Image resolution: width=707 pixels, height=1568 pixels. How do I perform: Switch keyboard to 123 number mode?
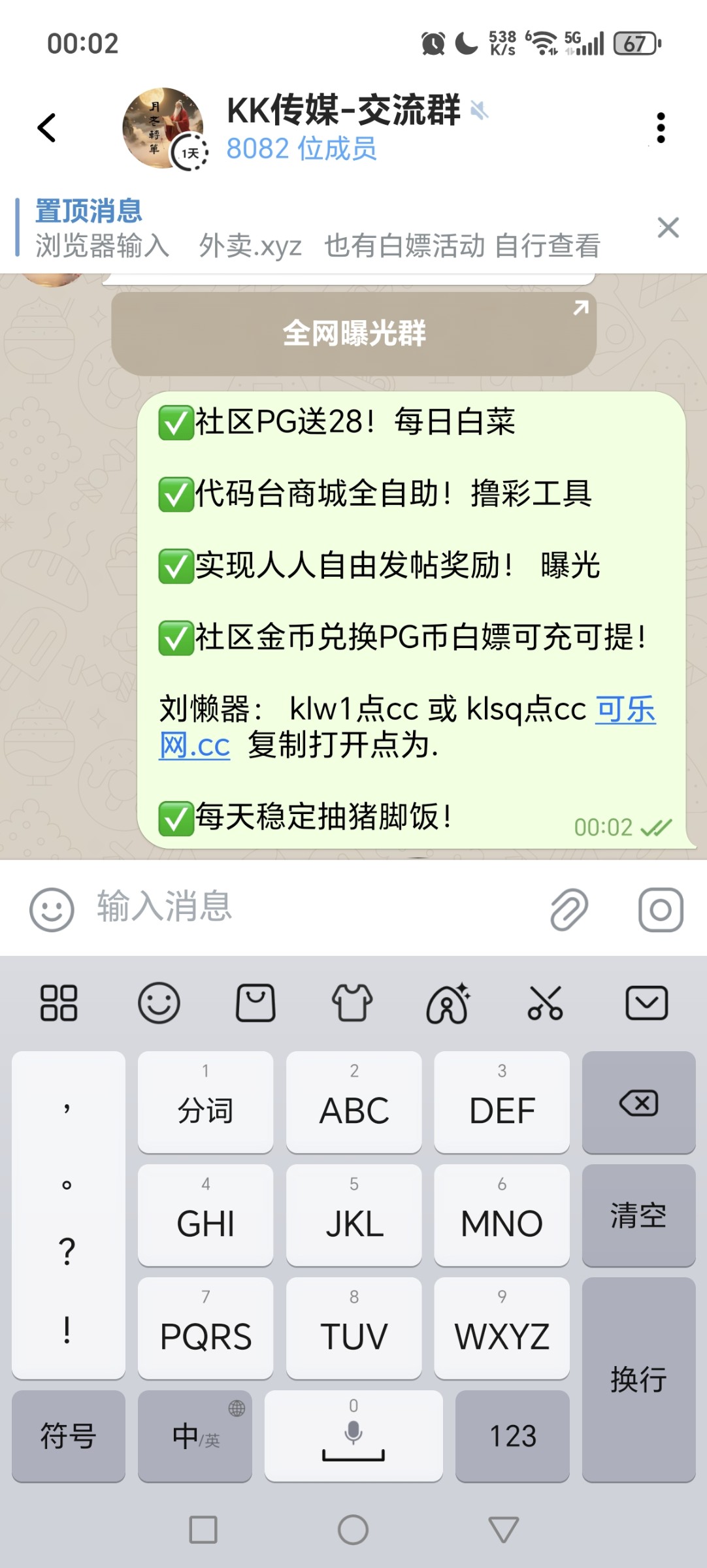pyautogui.click(x=512, y=1436)
